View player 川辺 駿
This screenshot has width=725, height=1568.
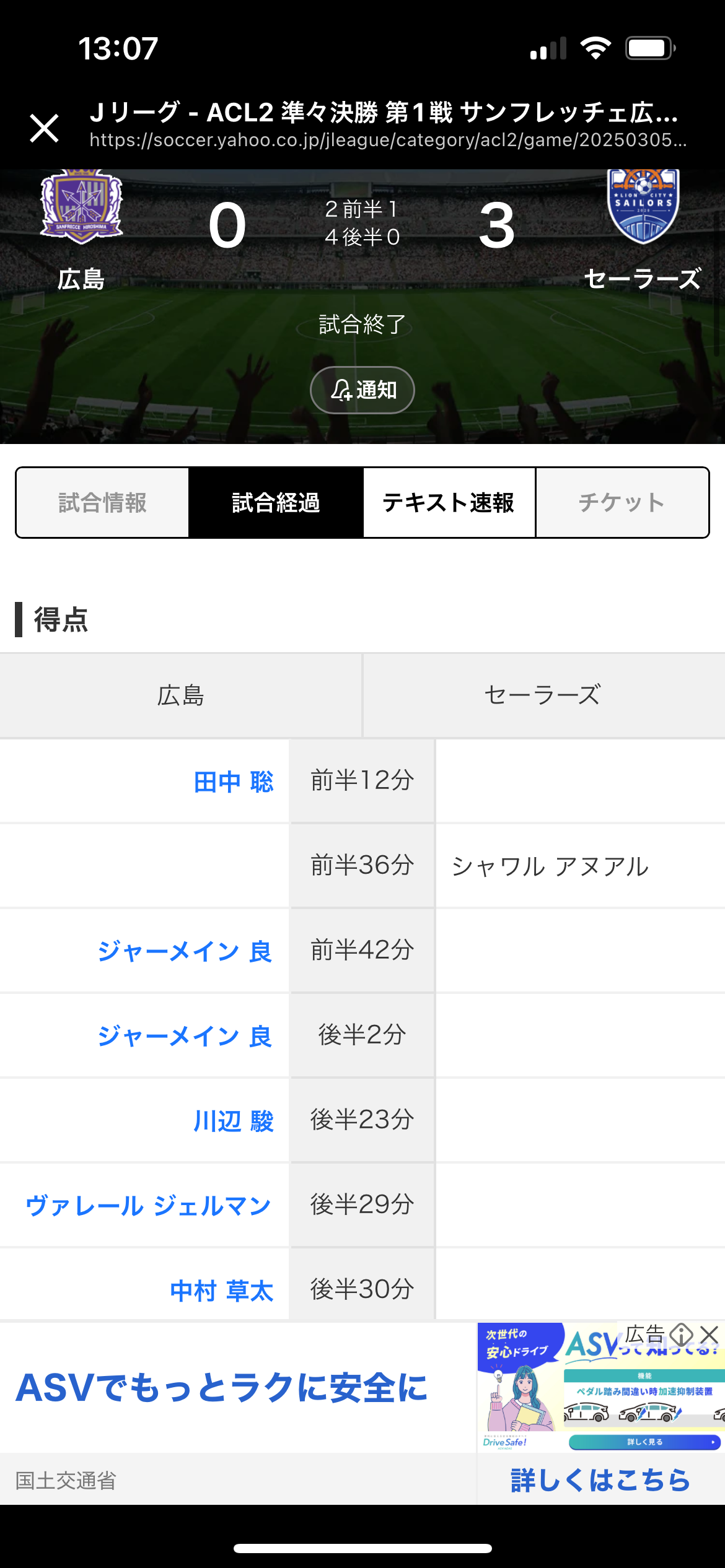coord(234,1121)
